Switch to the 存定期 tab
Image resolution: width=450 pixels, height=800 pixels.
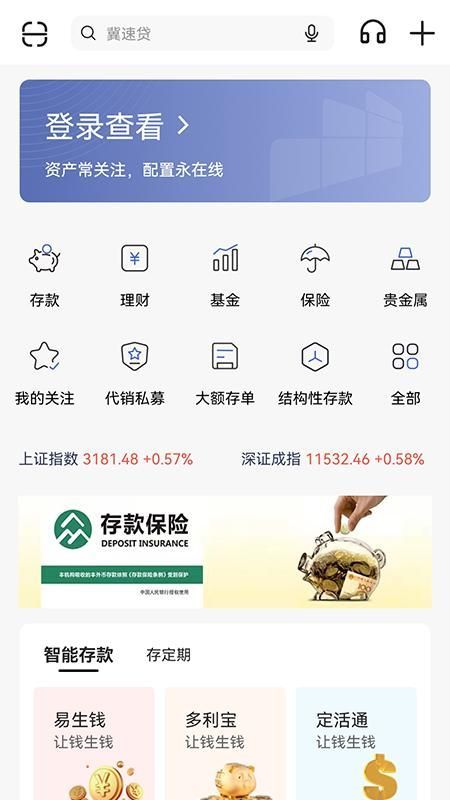(168, 655)
